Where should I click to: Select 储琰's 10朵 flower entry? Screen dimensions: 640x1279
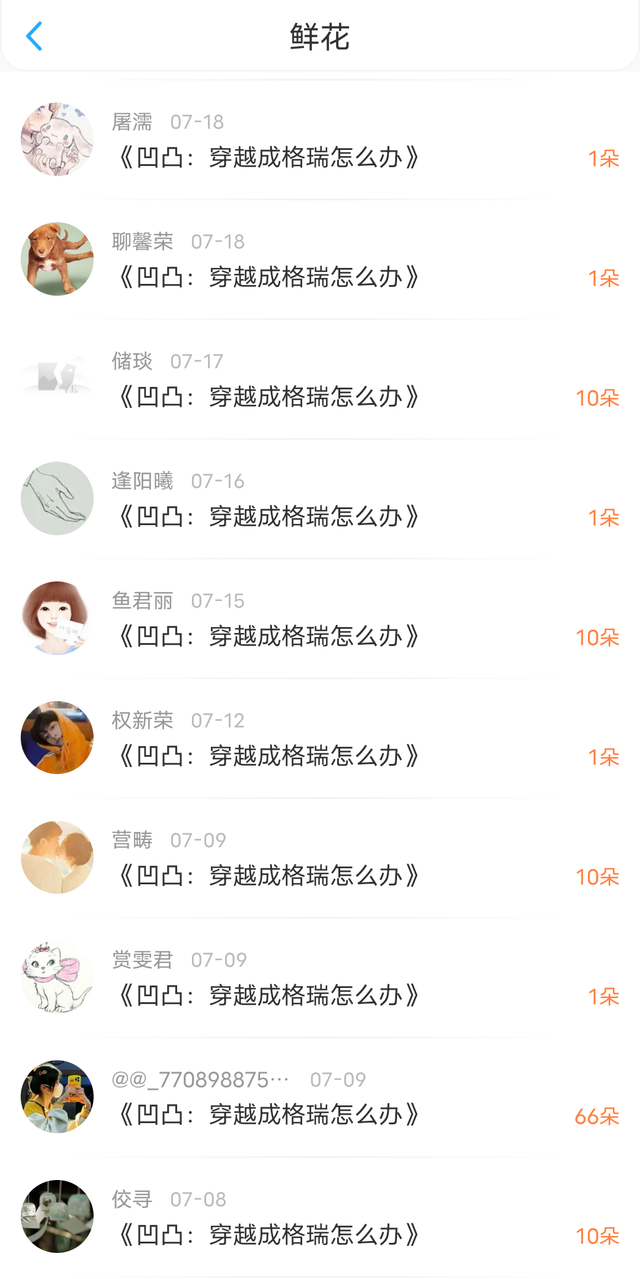pos(320,379)
